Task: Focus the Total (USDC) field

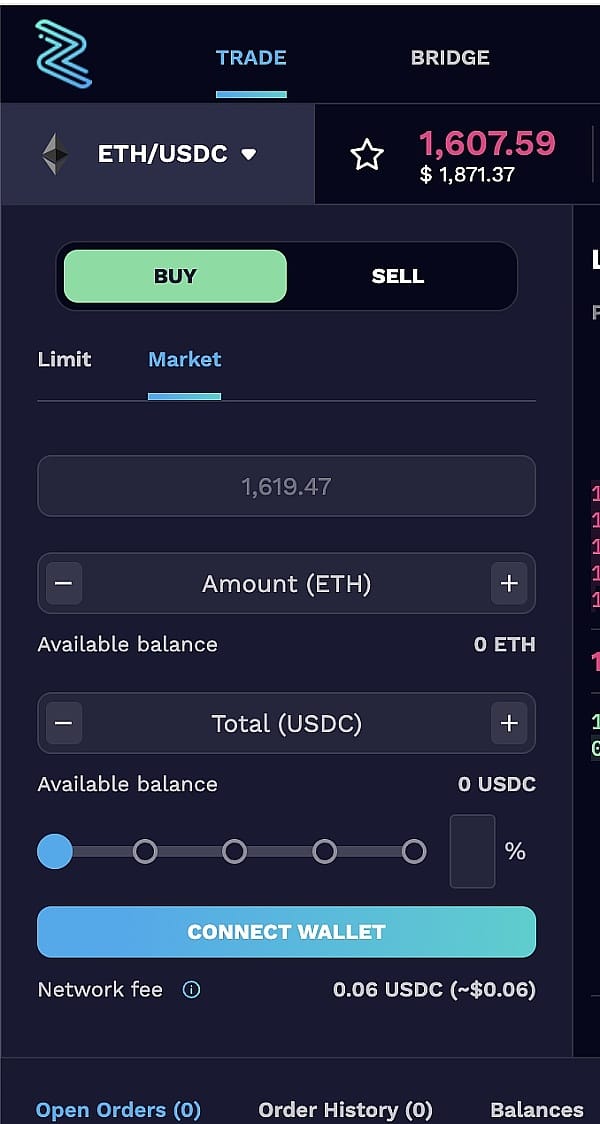Action: (x=286, y=723)
